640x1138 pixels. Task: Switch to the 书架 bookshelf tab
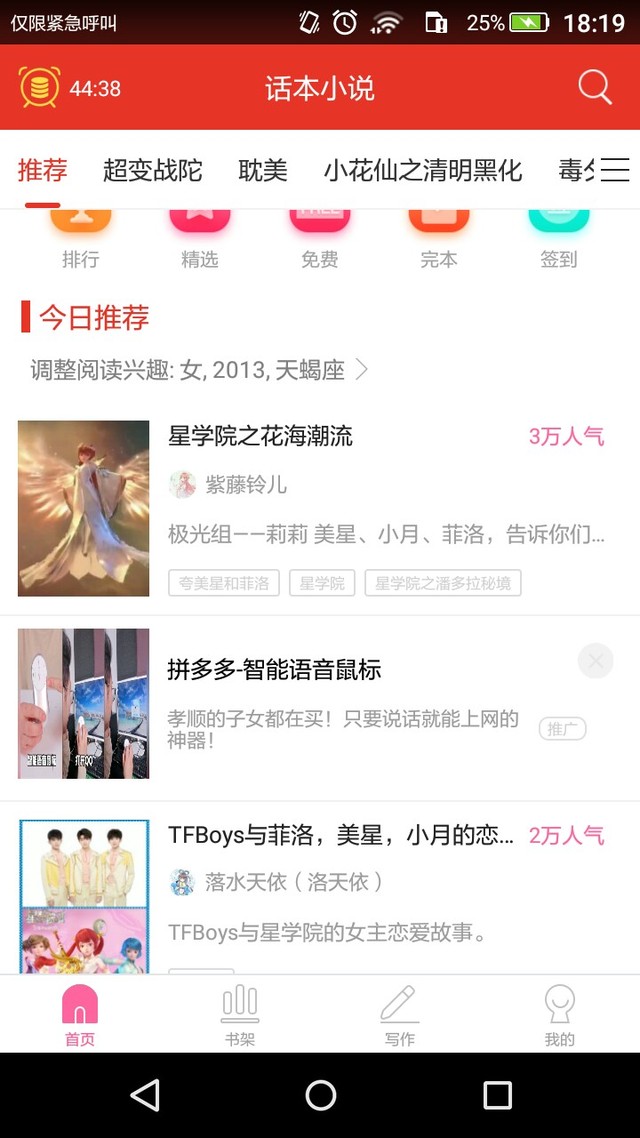[240, 1014]
